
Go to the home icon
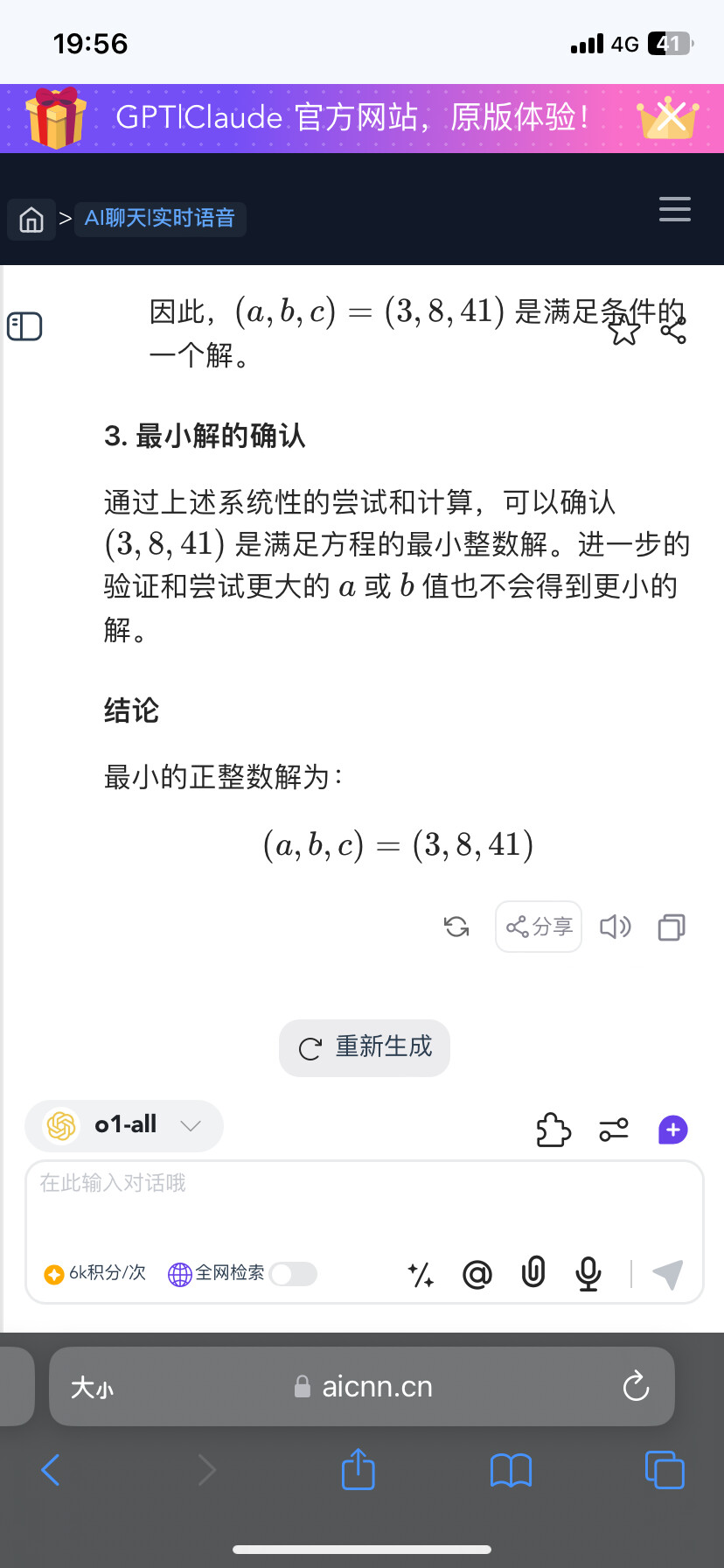[31, 219]
